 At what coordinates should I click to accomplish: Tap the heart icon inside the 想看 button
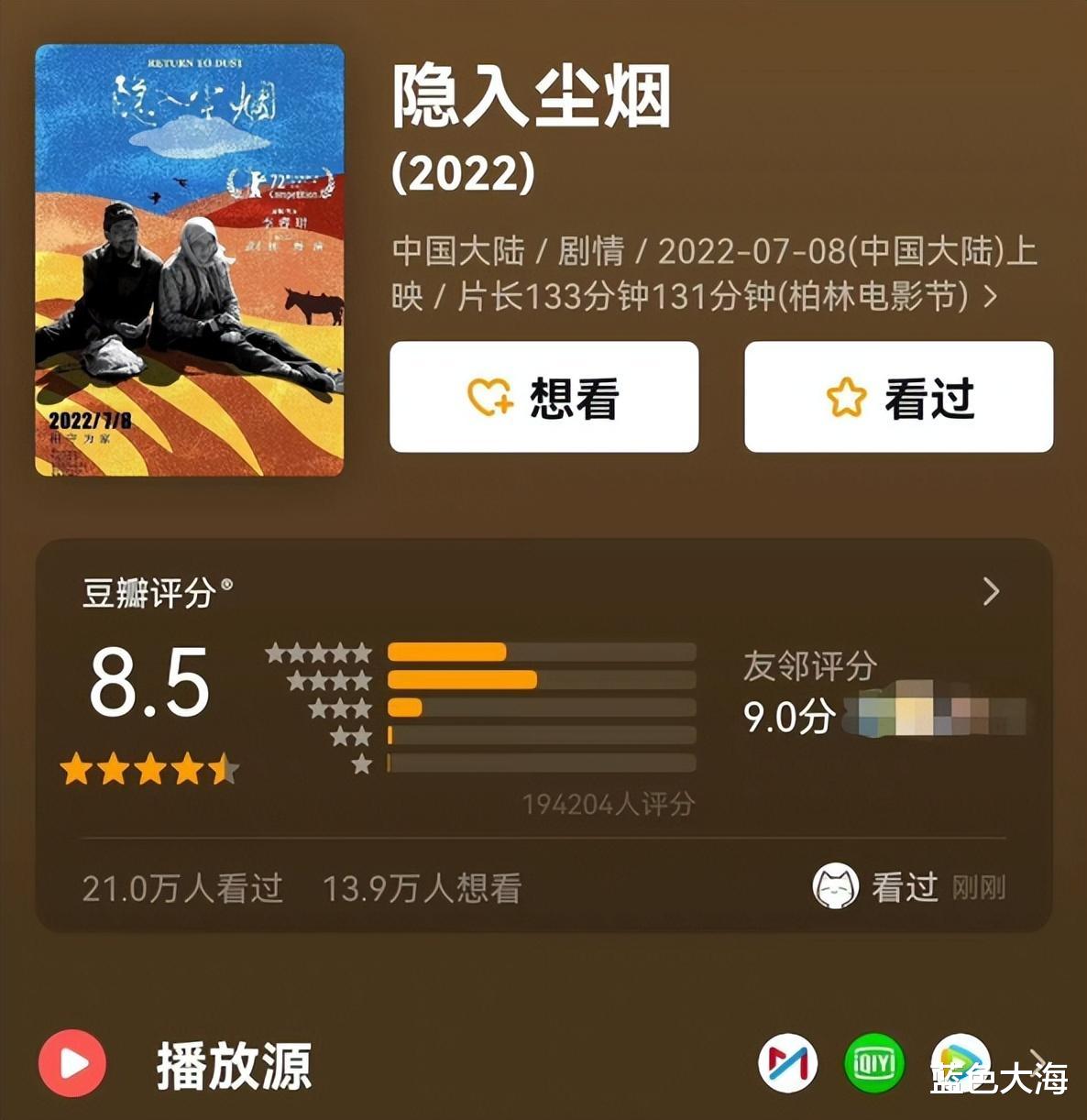coord(488,396)
